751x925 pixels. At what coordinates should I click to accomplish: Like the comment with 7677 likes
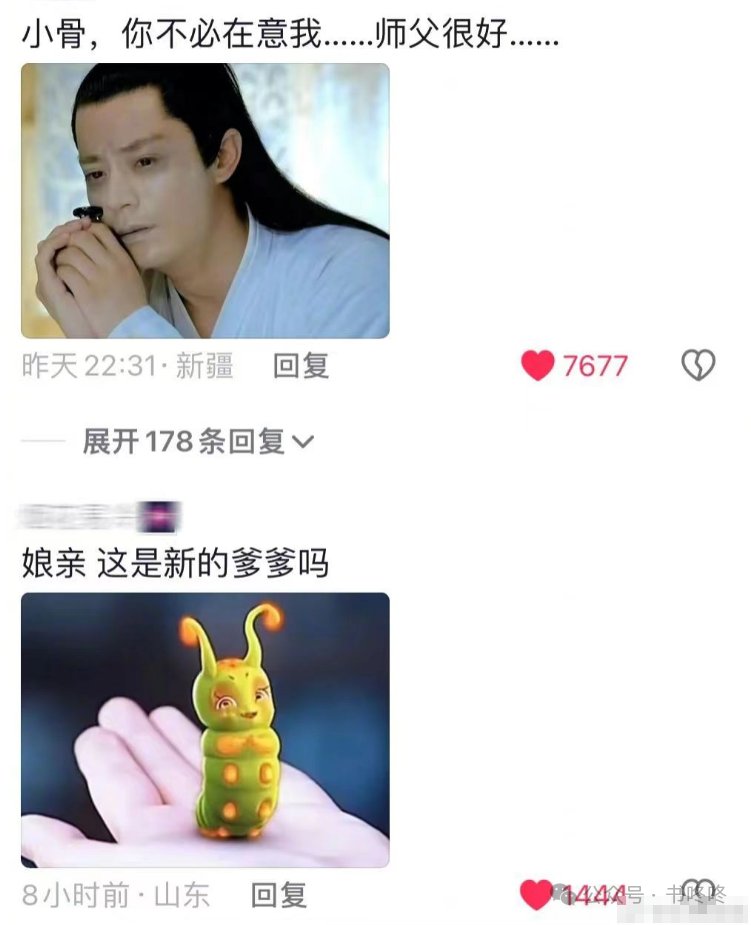coord(538,366)
